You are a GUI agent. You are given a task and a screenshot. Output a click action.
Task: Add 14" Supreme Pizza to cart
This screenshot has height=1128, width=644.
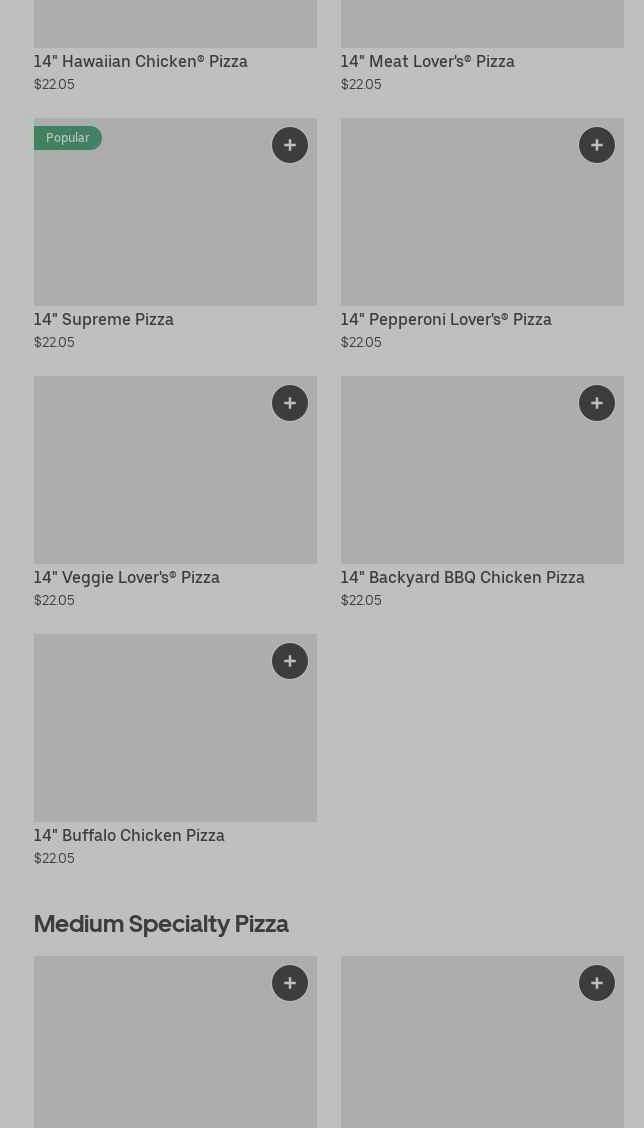tap(290, 145)
